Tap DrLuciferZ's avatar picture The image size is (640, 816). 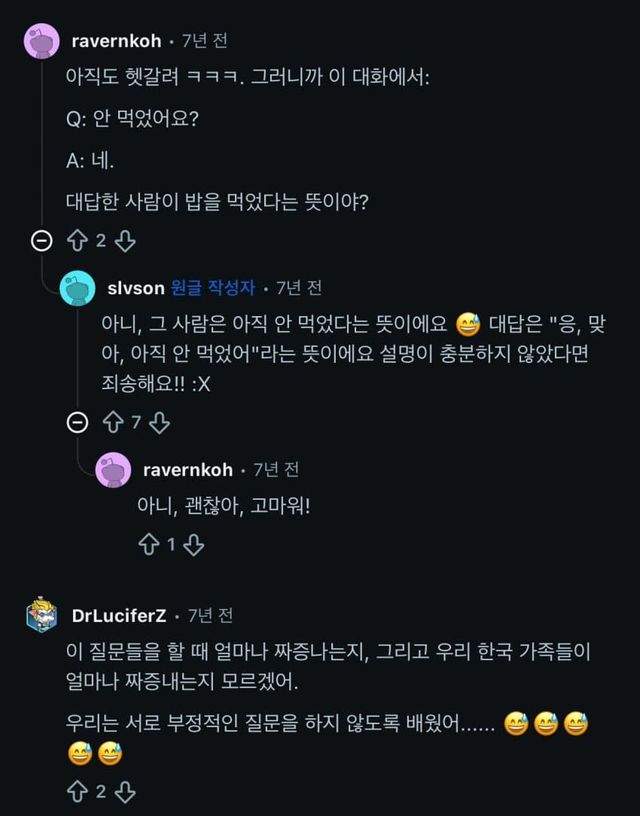click(x=42, y=614)
